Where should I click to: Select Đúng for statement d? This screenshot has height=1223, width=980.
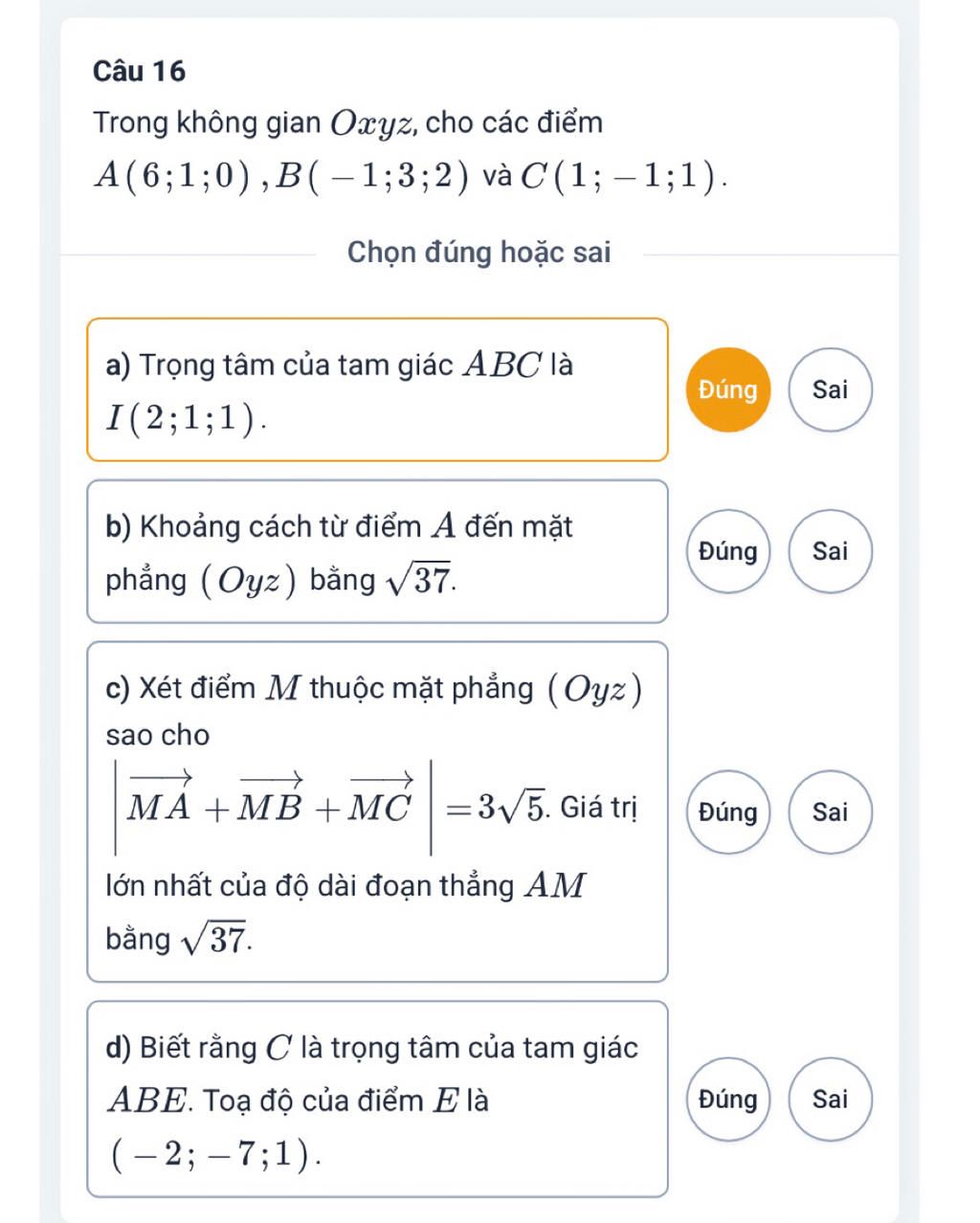click(x=727, y=1100)
